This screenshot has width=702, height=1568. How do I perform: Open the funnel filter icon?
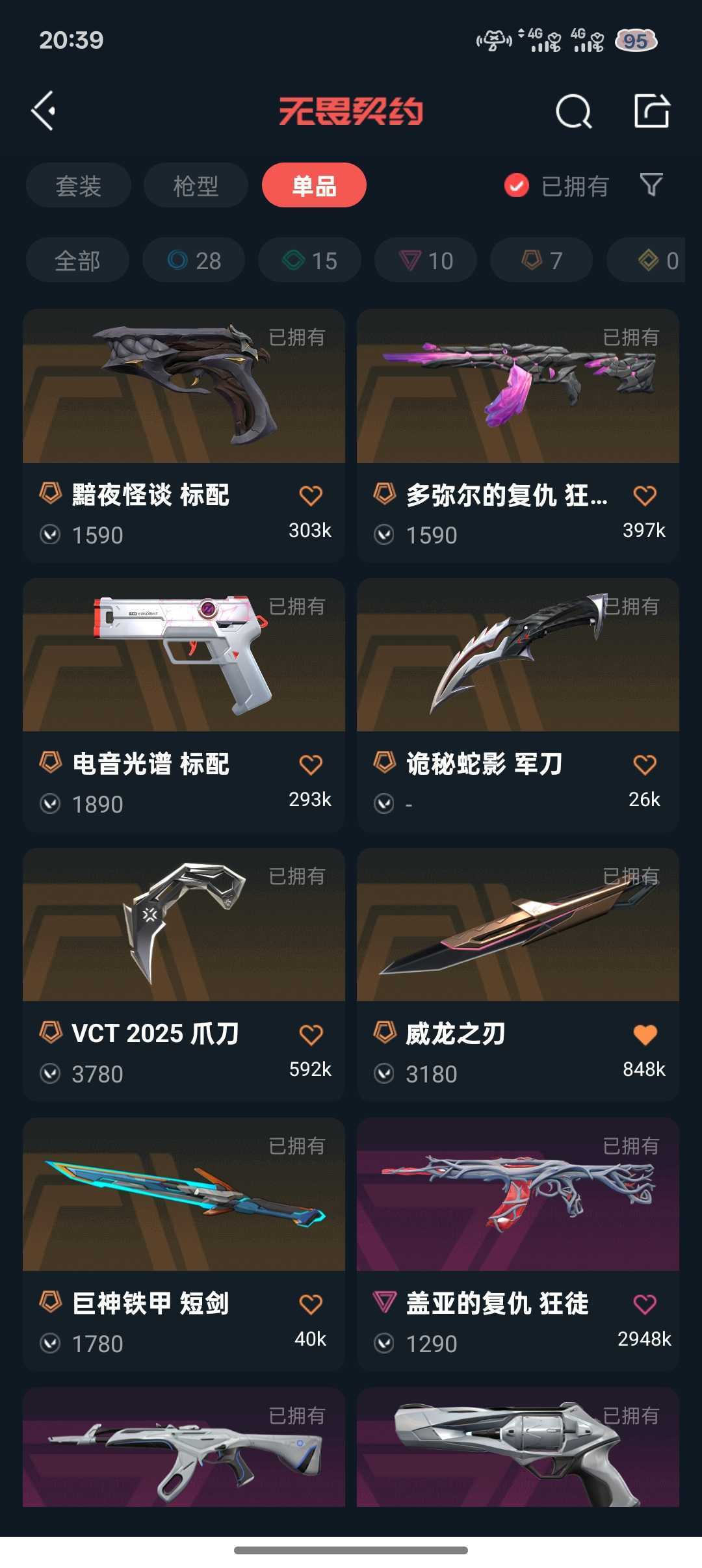[x=651, y=185]
